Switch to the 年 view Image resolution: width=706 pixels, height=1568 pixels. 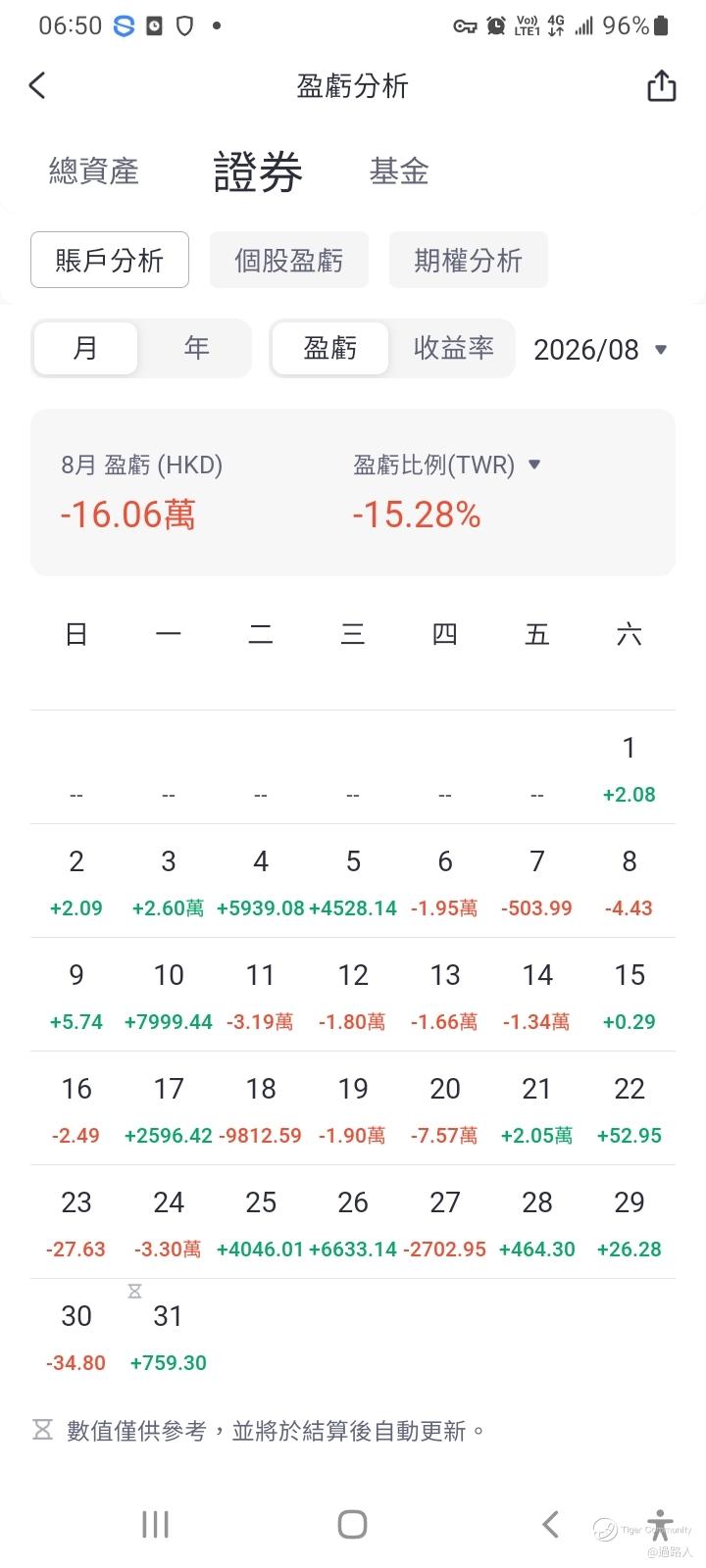click(196, 348)
